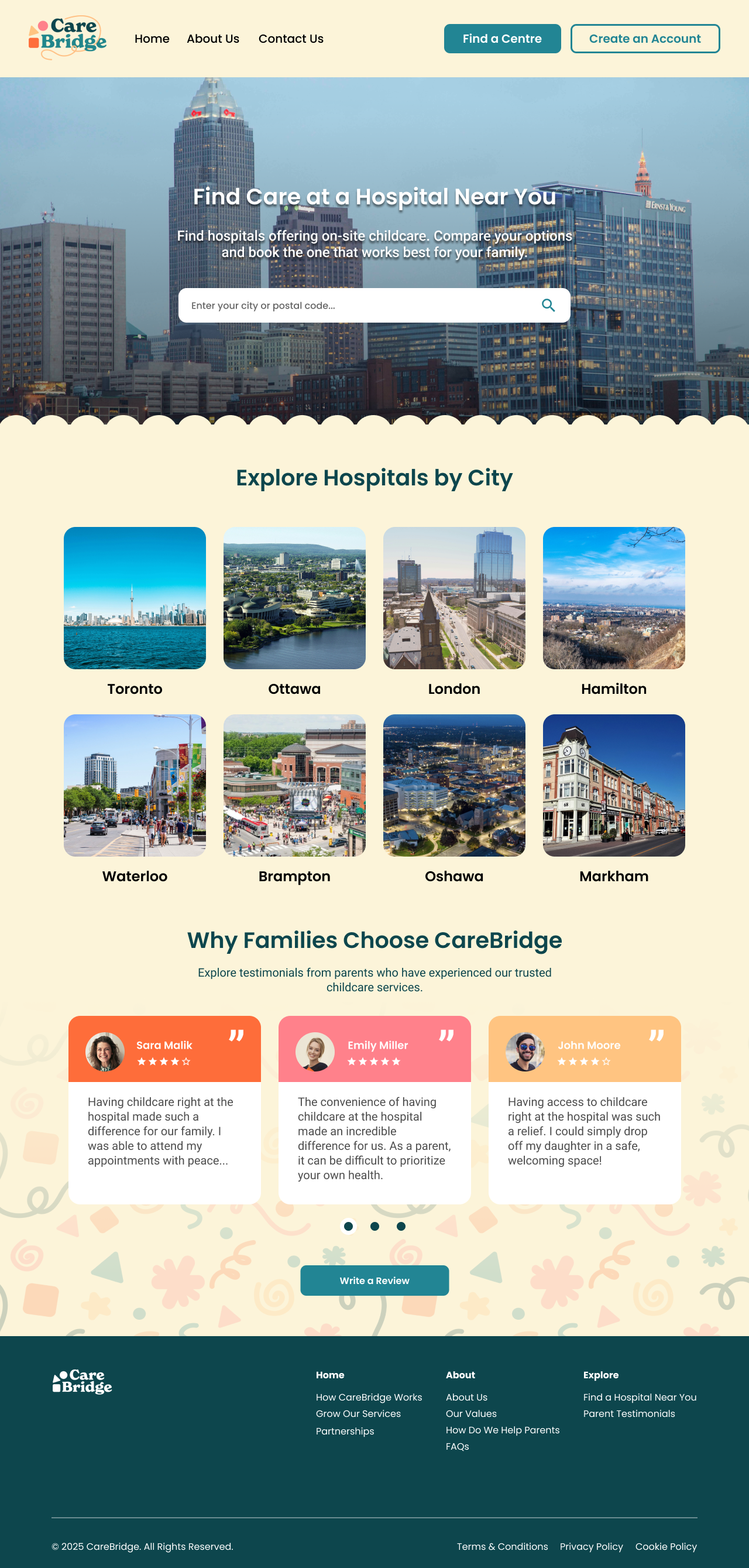749x1568 pixels.
Task: Open Sara Malik's testimonial card
Action: click(x=164, y=1109)
